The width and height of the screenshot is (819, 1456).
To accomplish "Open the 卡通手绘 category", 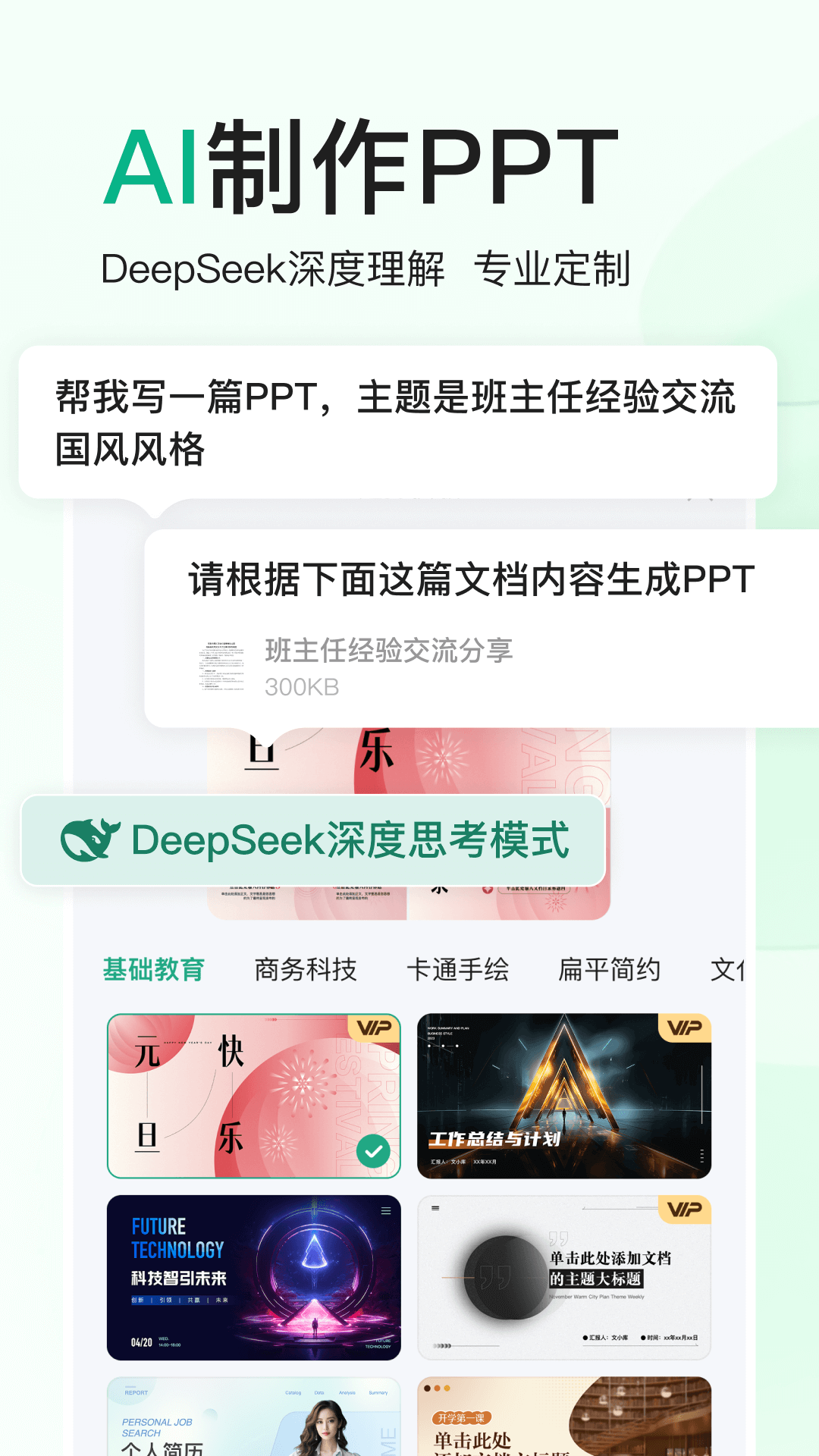I will (x=459, y=968).
